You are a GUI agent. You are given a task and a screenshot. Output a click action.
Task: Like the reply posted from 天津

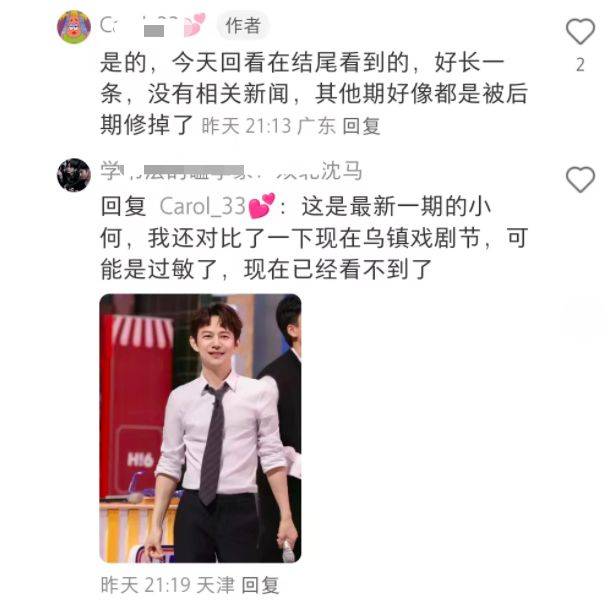(x=580, y=180)
